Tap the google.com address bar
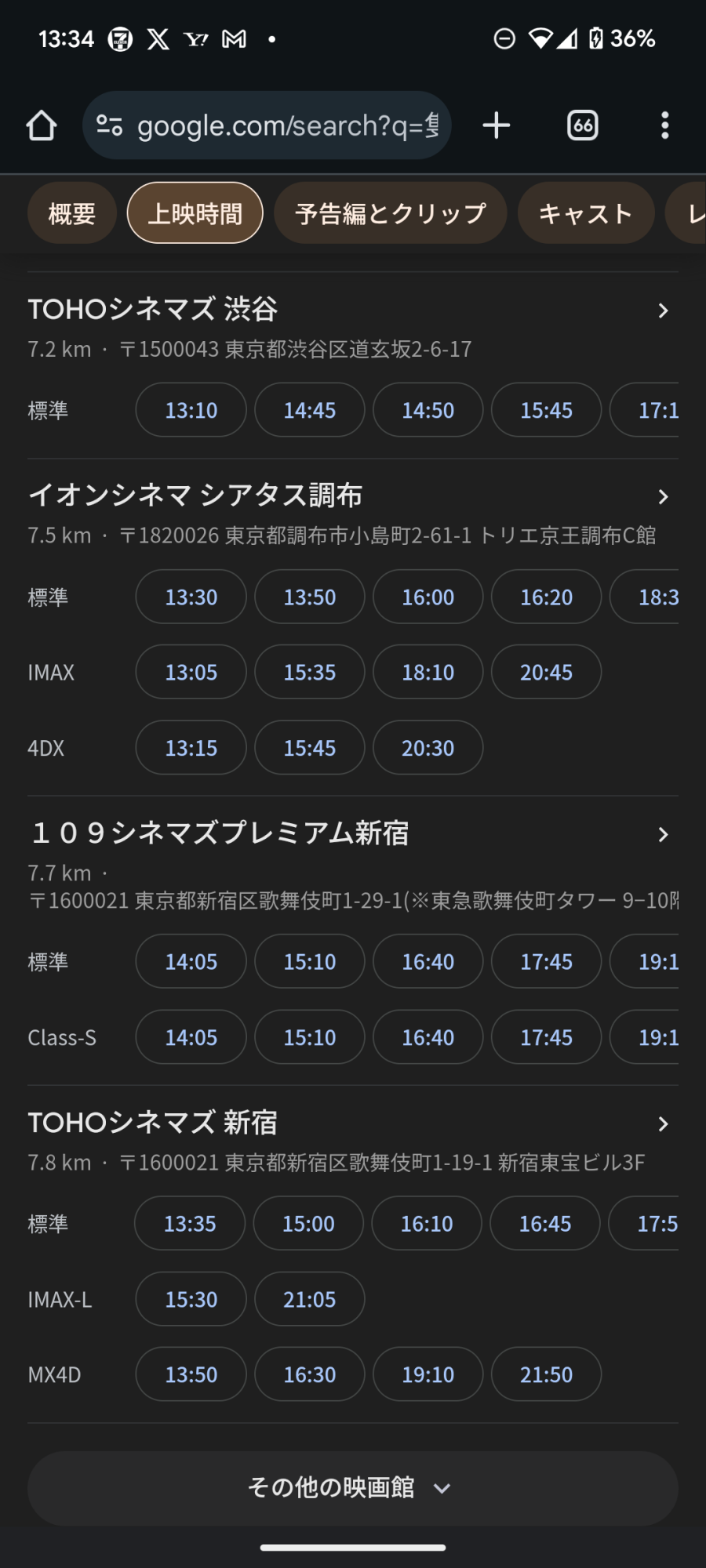This screenshot has width=706, height=1568. pyautogui.click(x=267, y=125)
